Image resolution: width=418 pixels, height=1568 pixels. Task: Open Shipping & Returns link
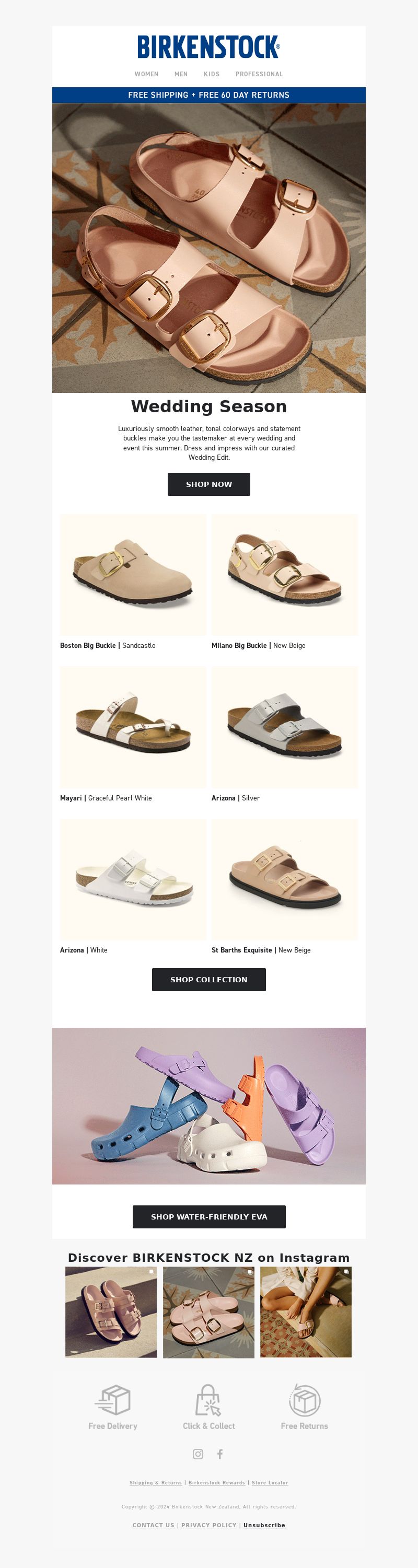[155, 1482]
